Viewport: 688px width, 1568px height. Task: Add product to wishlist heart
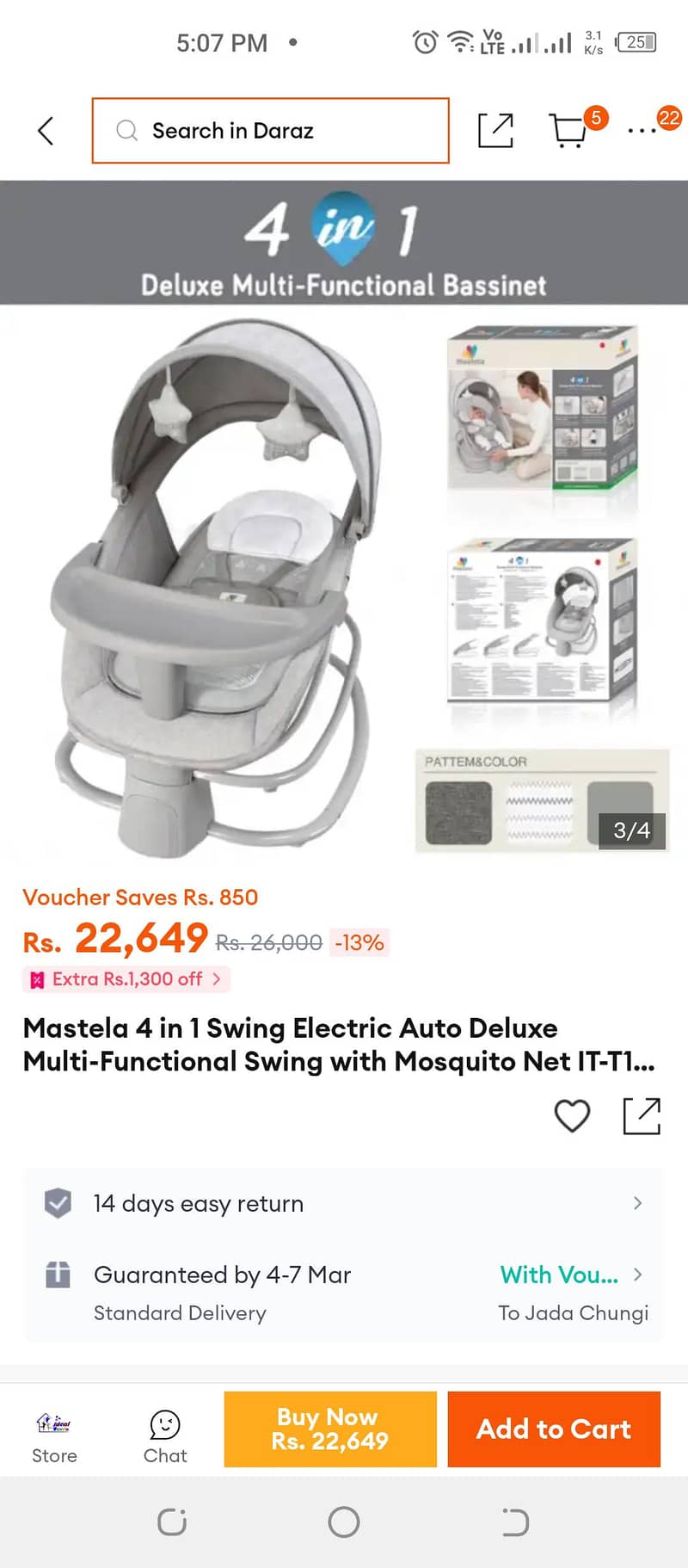click(572, 1116)
